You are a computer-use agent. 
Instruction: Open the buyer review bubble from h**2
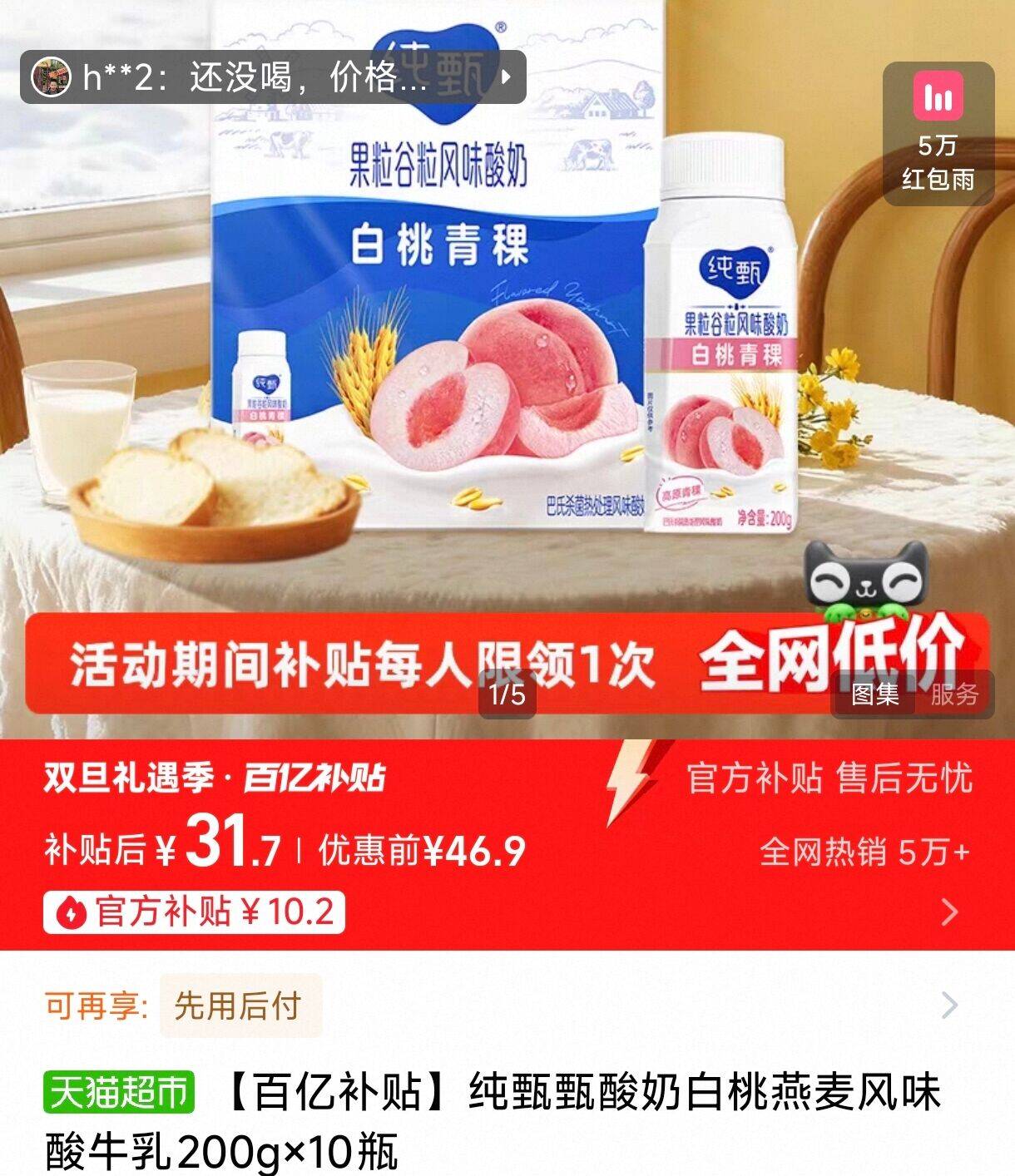273,77
